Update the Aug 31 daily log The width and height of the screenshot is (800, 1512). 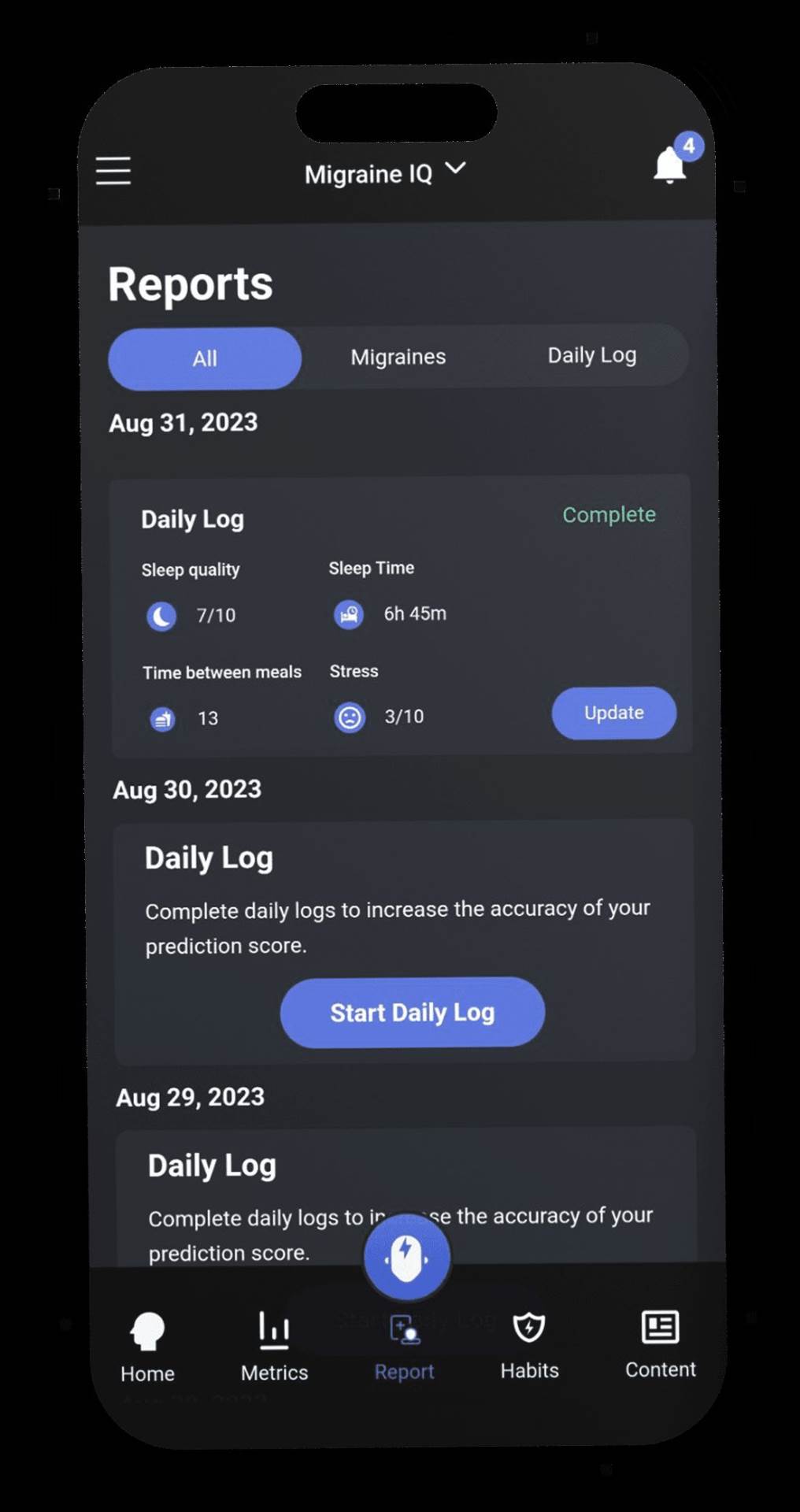[x=613, y=713]
